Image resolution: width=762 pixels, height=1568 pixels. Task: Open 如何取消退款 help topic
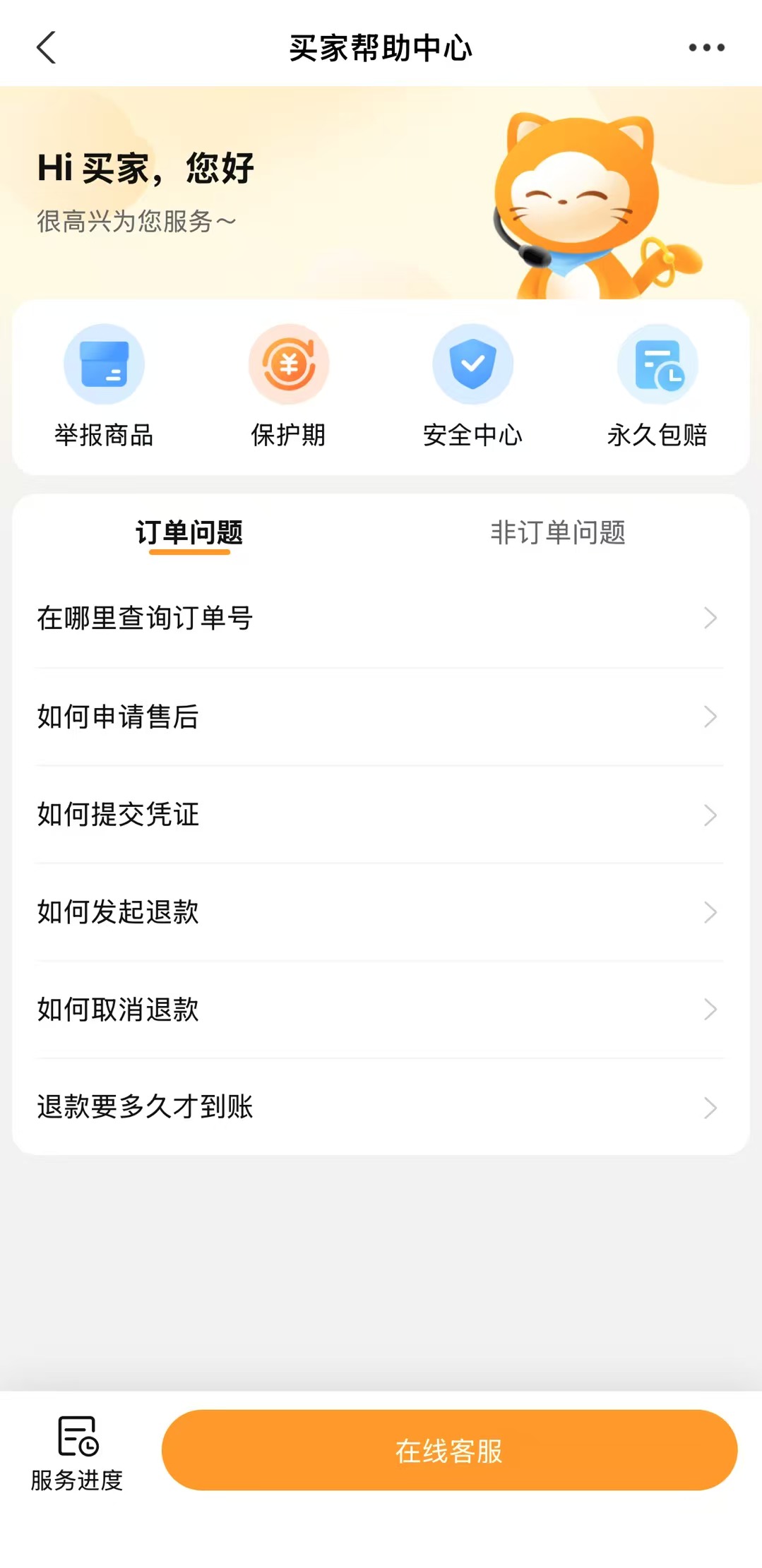(380, 1010)
